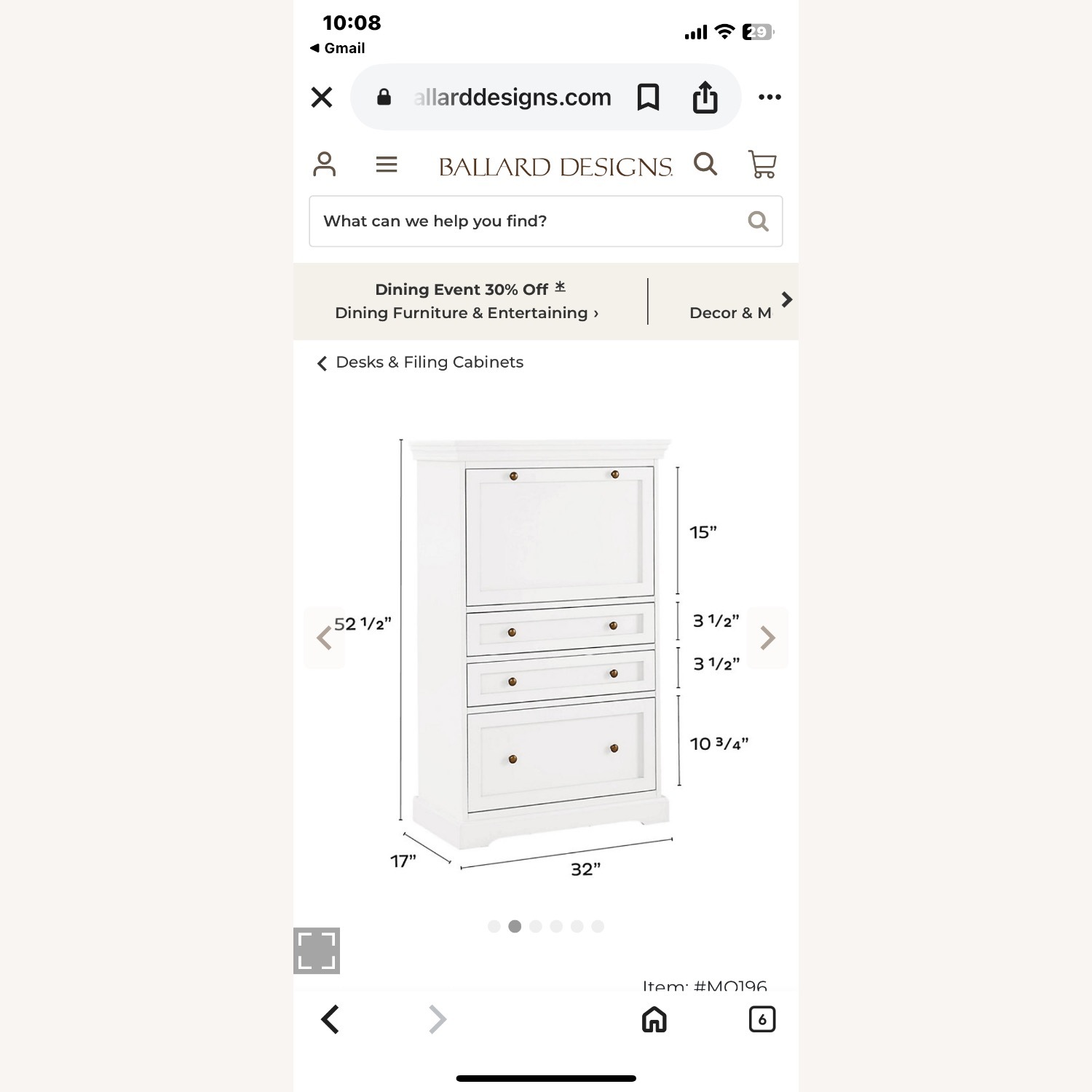Open Dining Furniture & Entertaining offer
The width and height of the screenshot is (1092, 1092).
467,313
